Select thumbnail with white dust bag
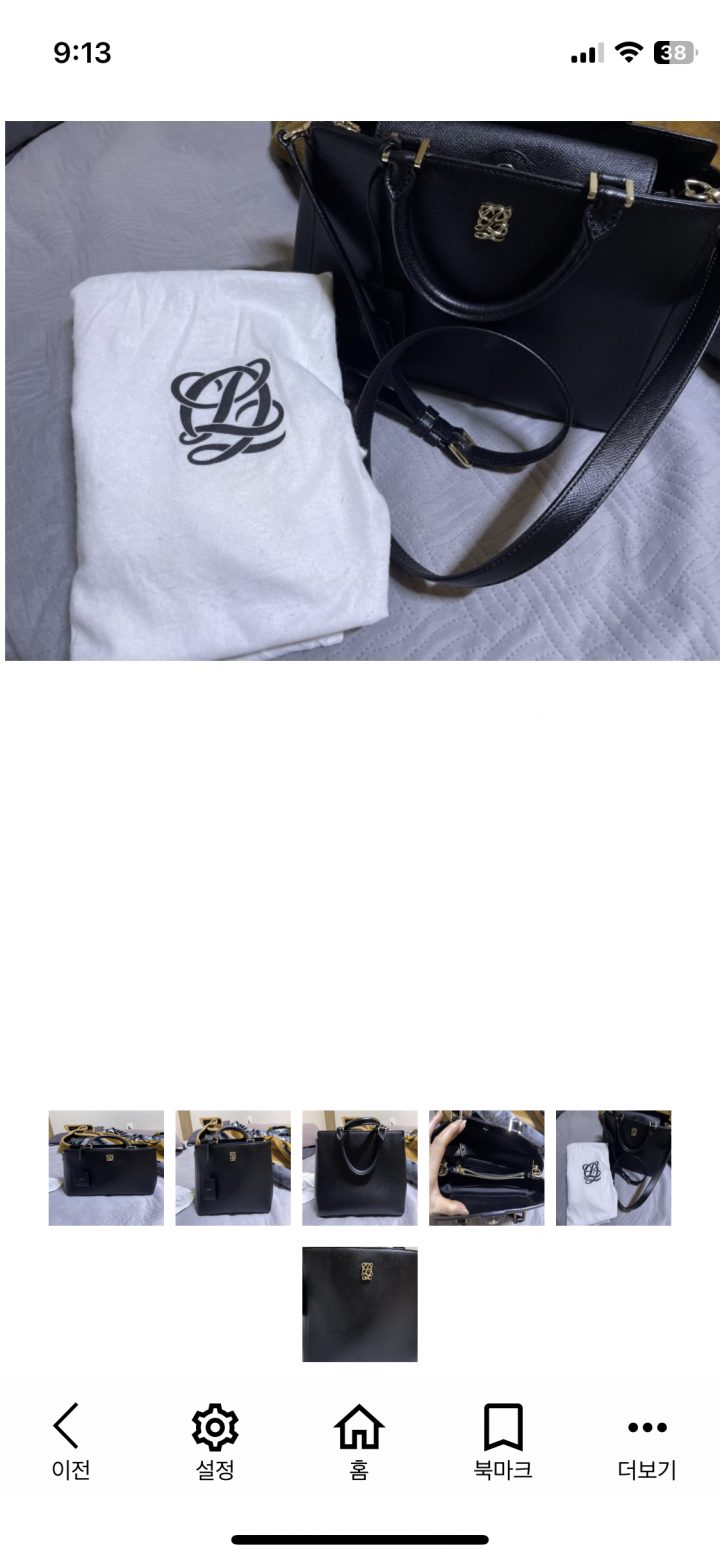Viewport: 720px width, 1560px height. pos(613,1167)
